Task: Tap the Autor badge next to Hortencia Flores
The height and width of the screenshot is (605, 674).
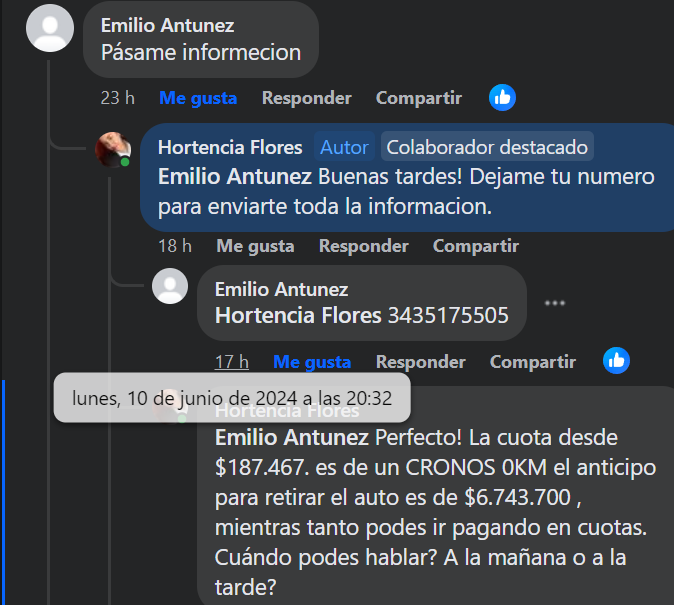Action: 344,147
